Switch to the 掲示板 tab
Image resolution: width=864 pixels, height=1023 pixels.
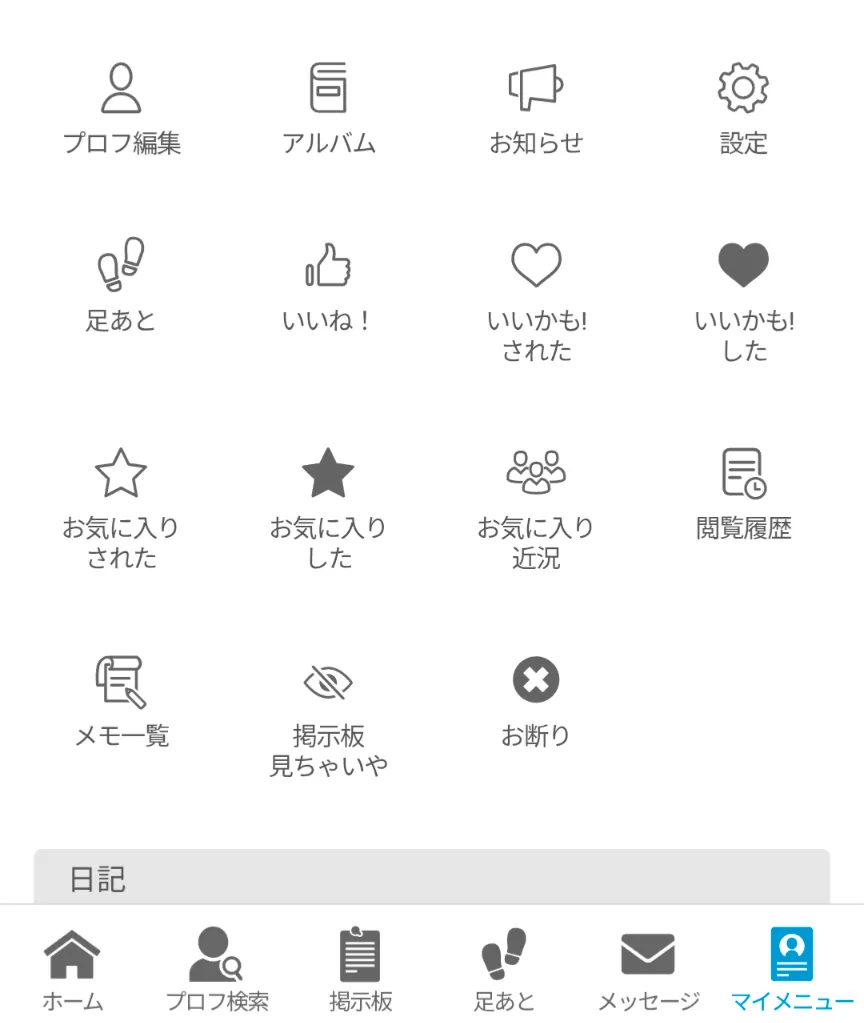click(x=360, y=968)
